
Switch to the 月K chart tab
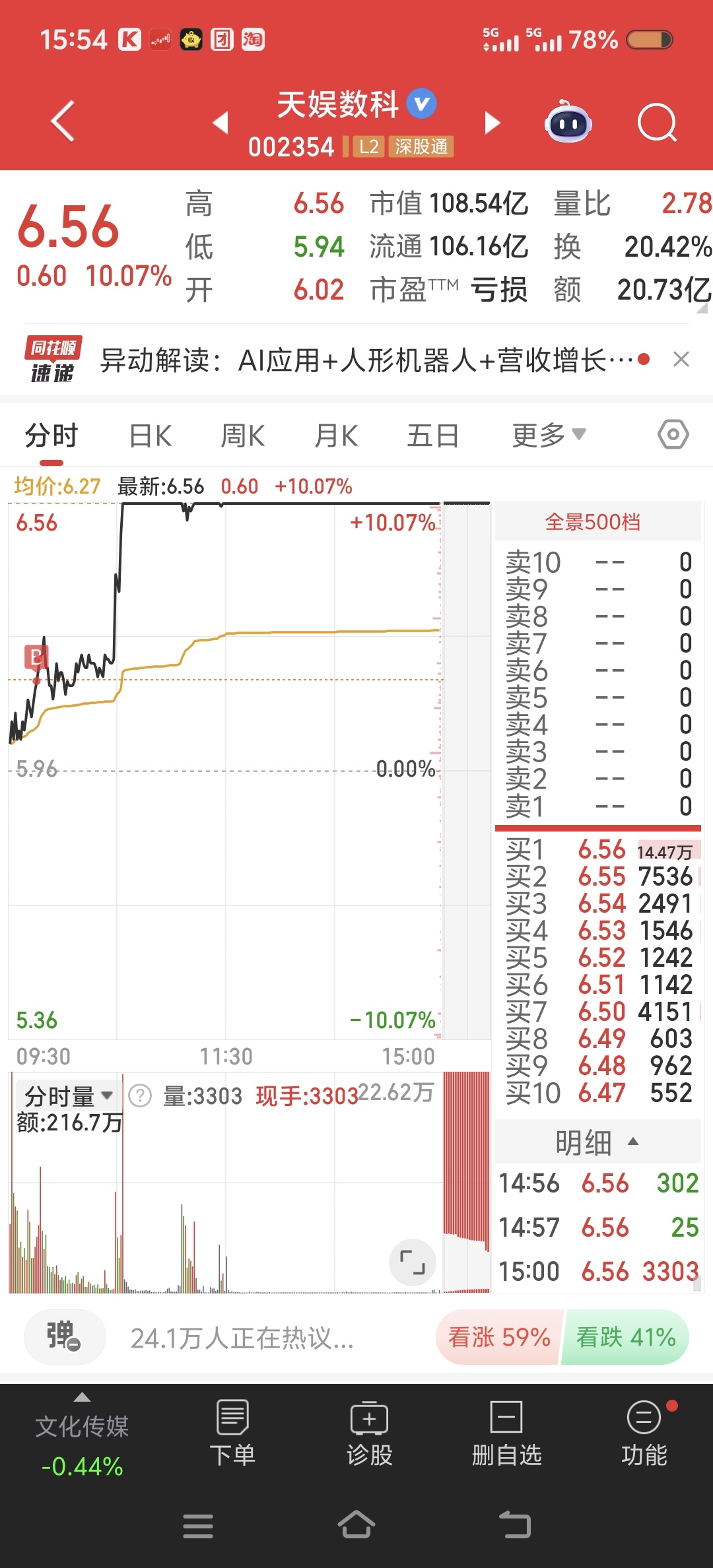[x=336, y=436]
